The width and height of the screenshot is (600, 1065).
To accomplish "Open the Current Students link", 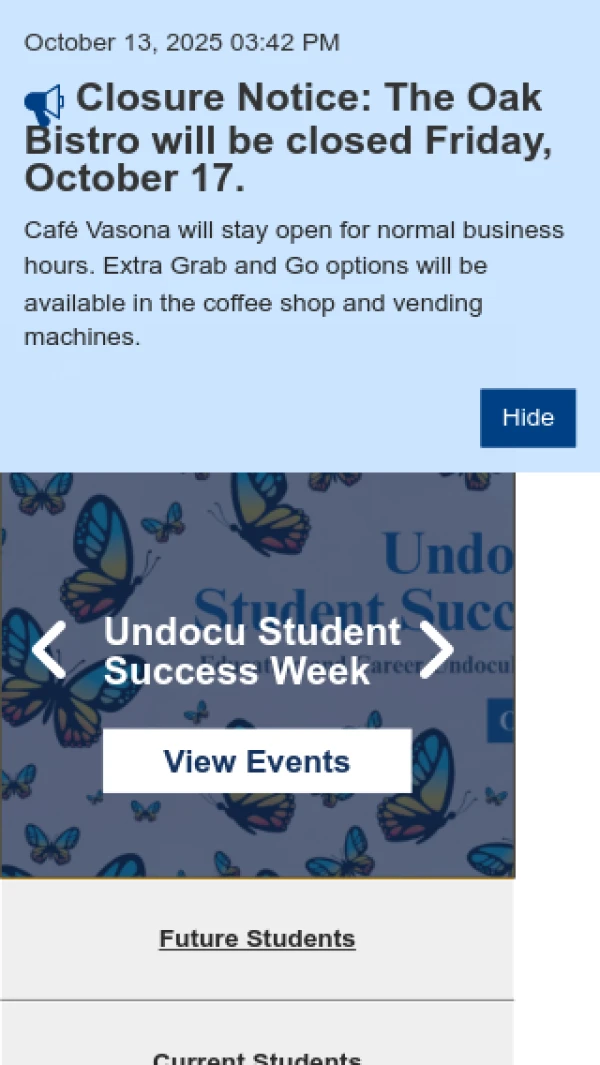I will 257,1058.
